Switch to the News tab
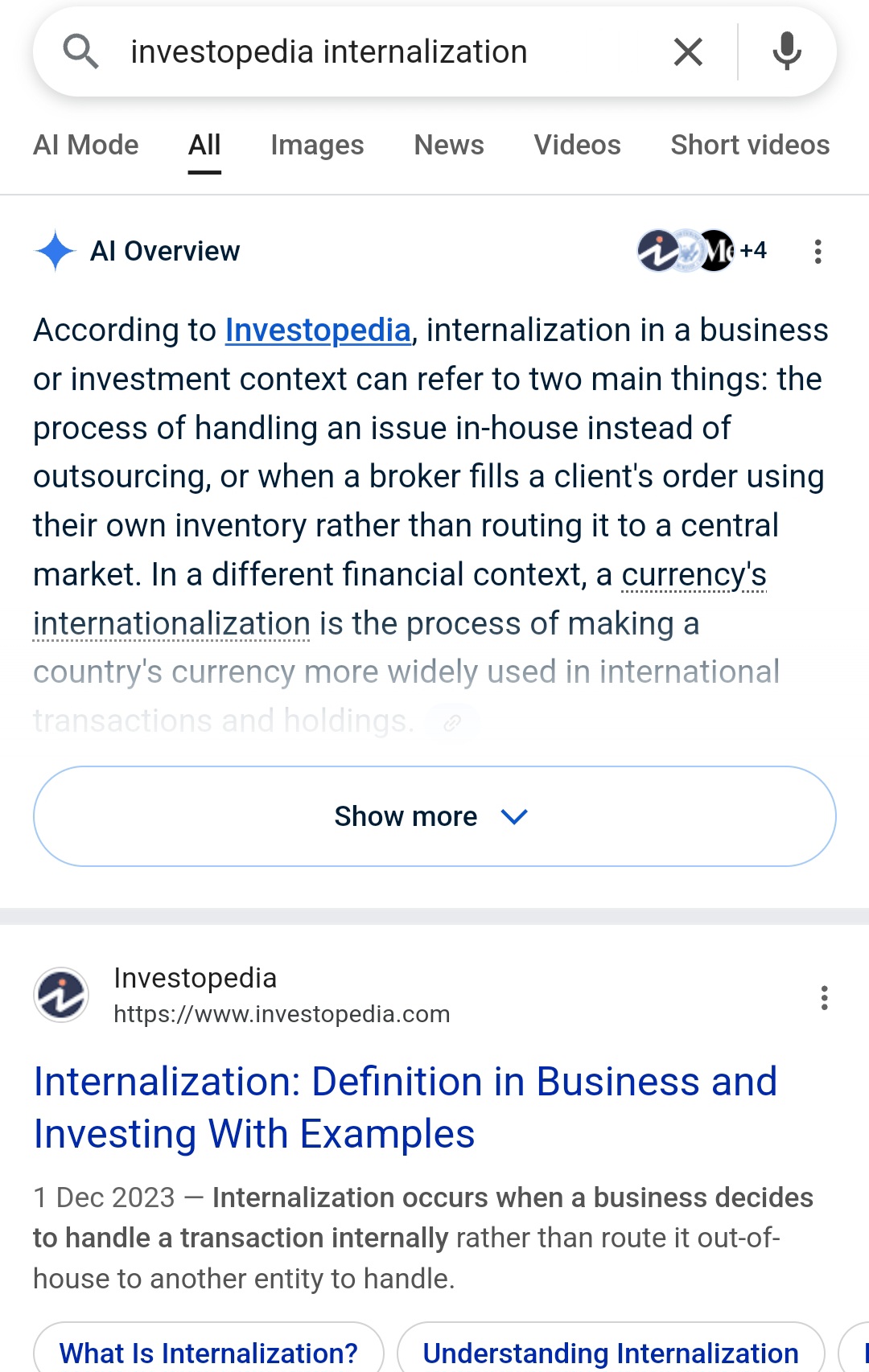 click(x=449, y=145)
